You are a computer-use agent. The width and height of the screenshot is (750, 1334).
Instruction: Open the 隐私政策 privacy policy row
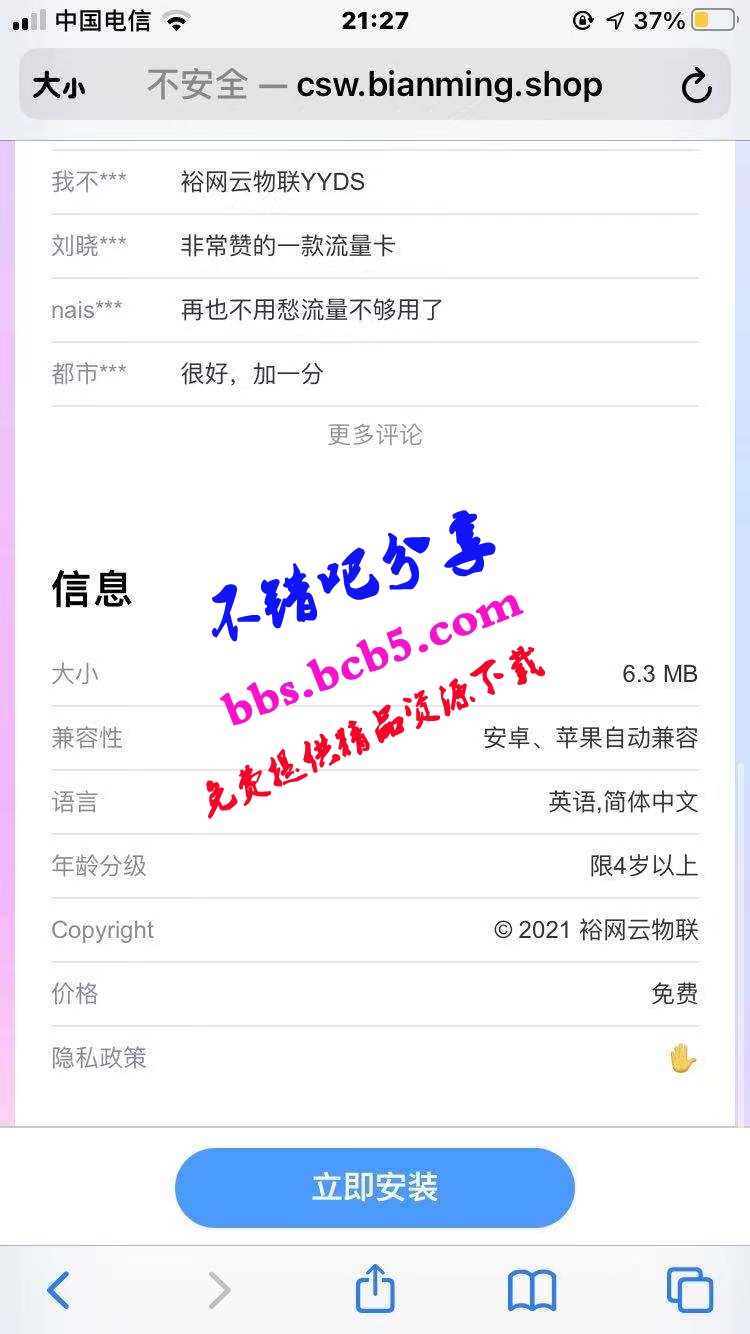[375, 1058]
